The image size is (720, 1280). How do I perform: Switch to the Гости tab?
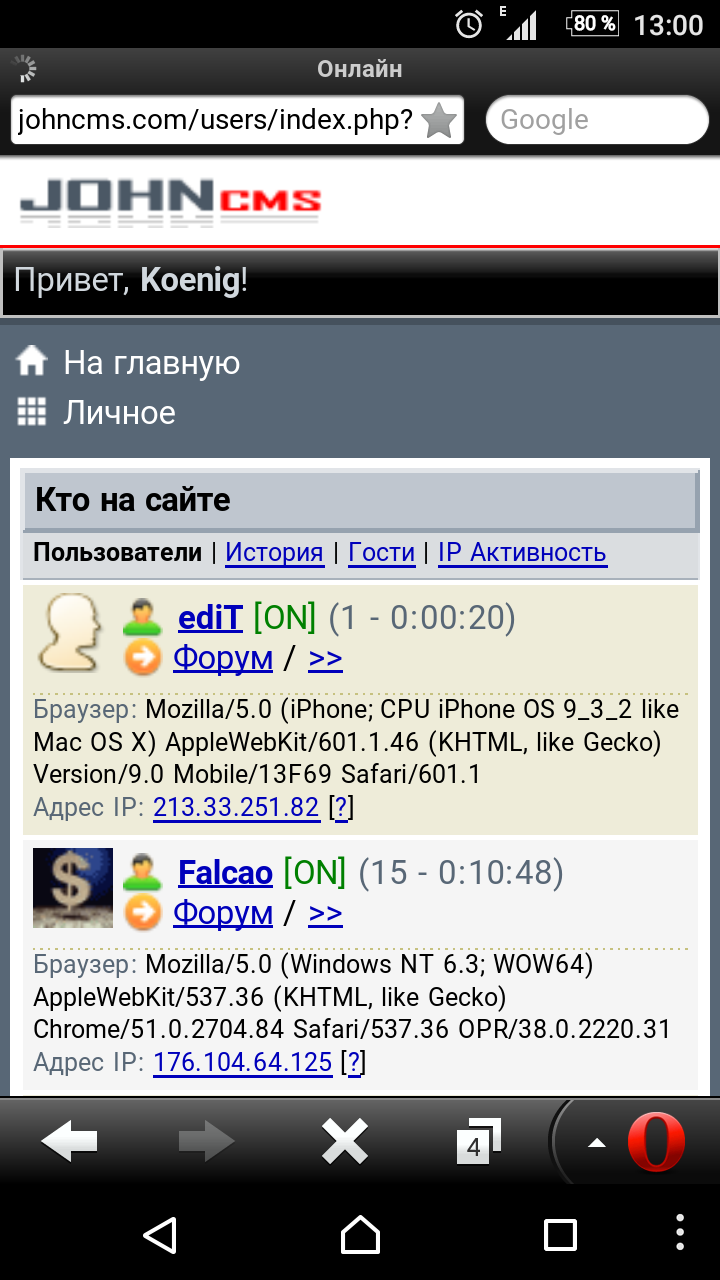381,552
